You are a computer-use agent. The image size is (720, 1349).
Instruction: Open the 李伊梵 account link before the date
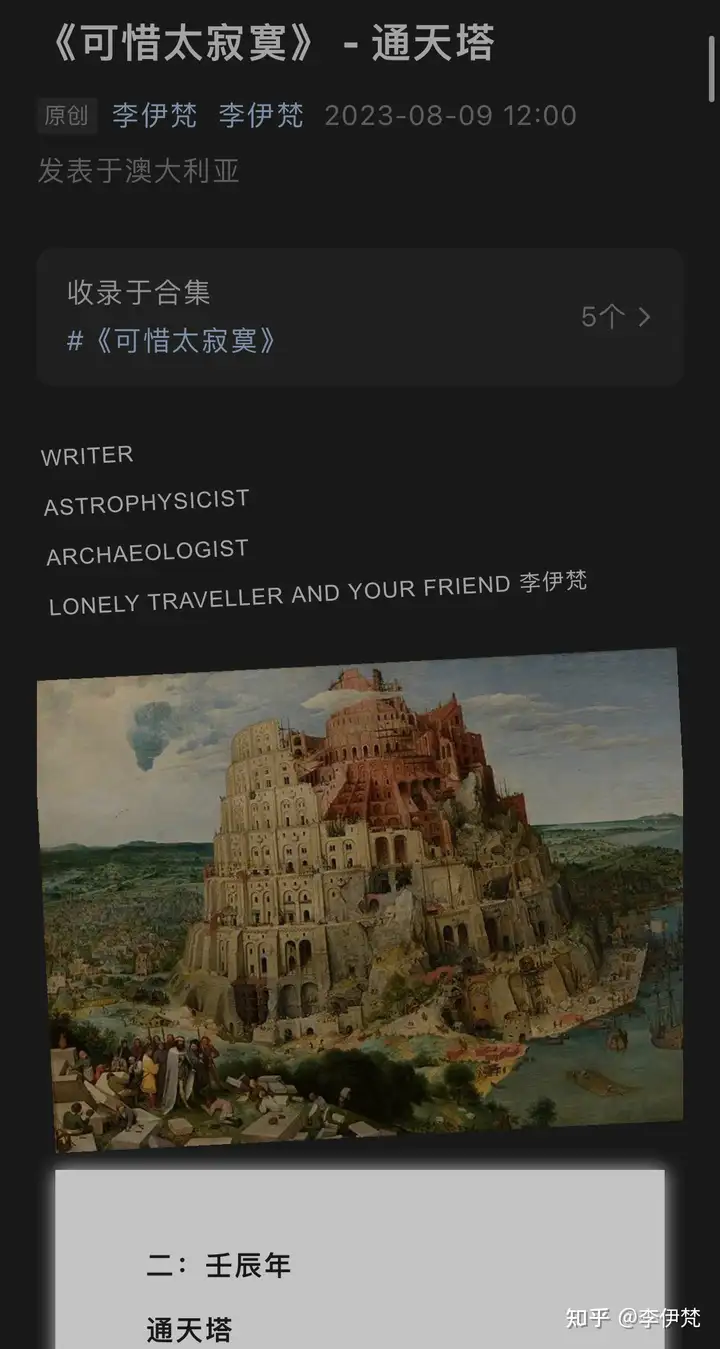(x=261, y=115)
